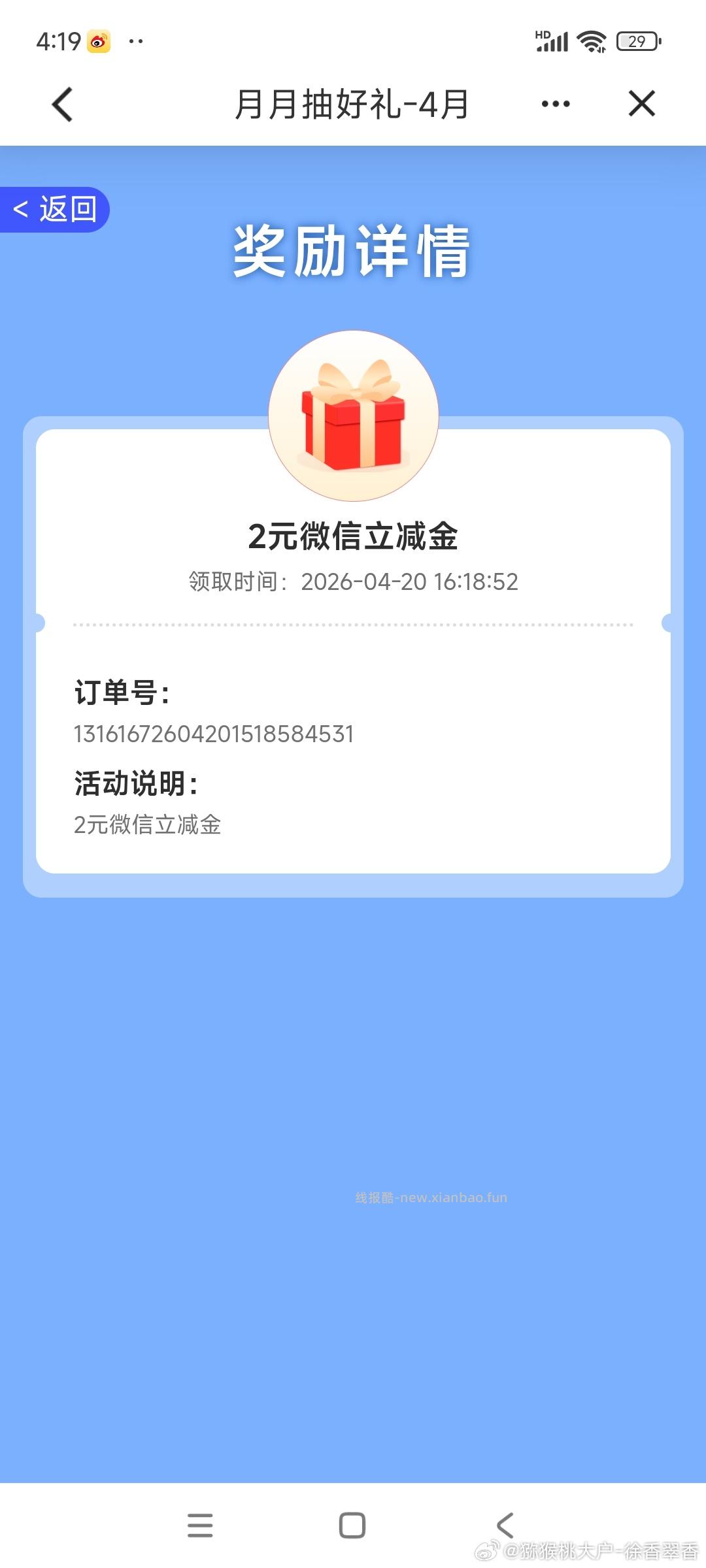
Task: Tap the back arrow in the title bar
Action: tap(62, 105)
